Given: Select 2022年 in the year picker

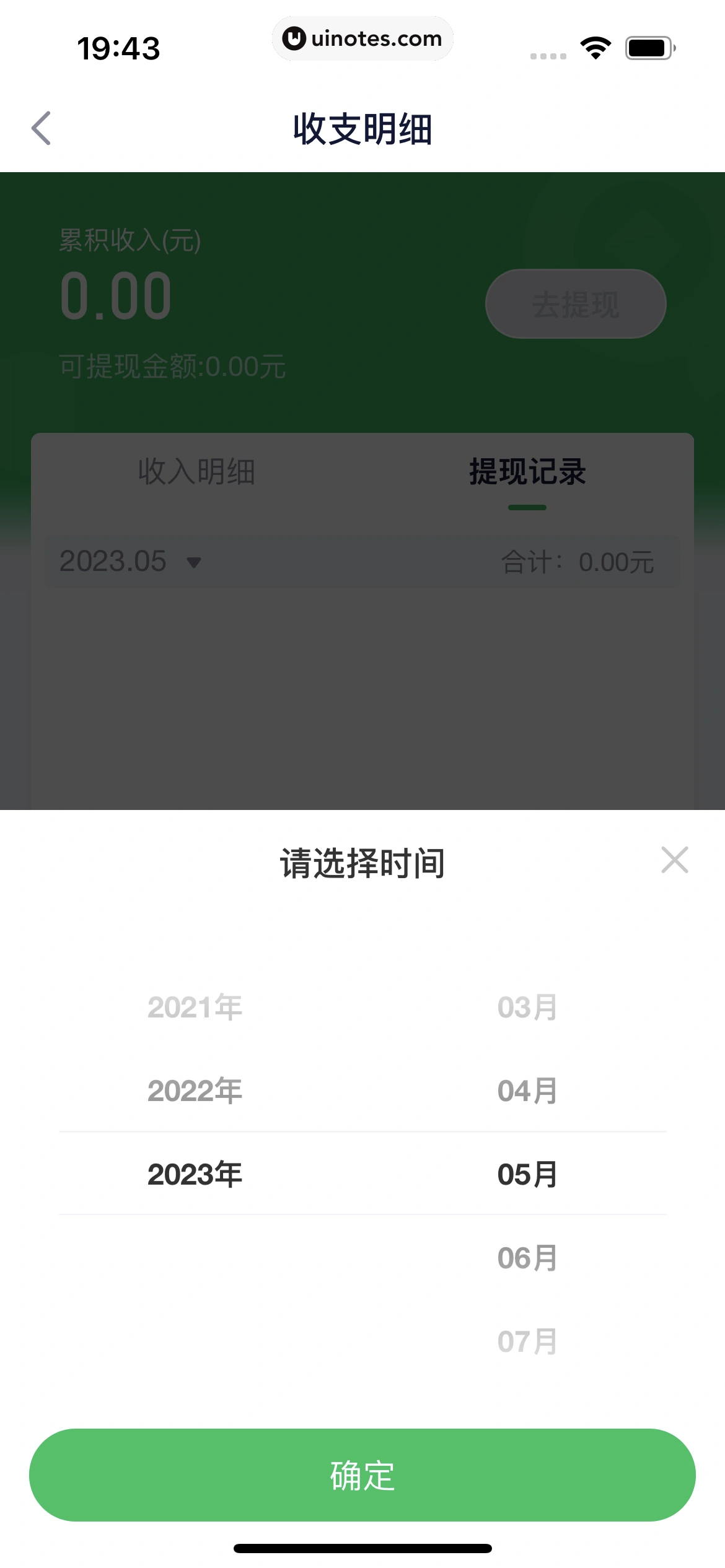Looking at the screenshot, I should click(194, 1089).
